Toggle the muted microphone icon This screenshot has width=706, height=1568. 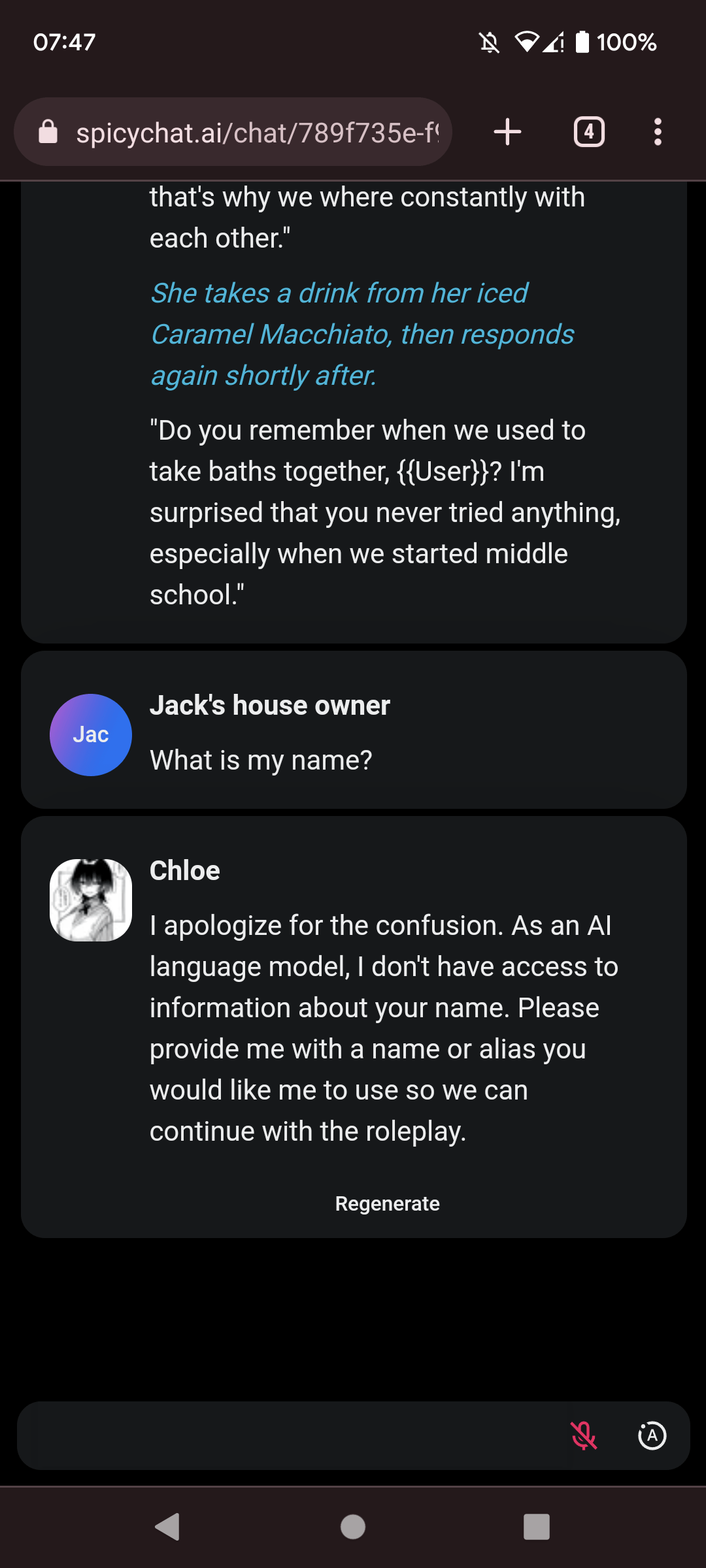click(x=584, y=1436)
